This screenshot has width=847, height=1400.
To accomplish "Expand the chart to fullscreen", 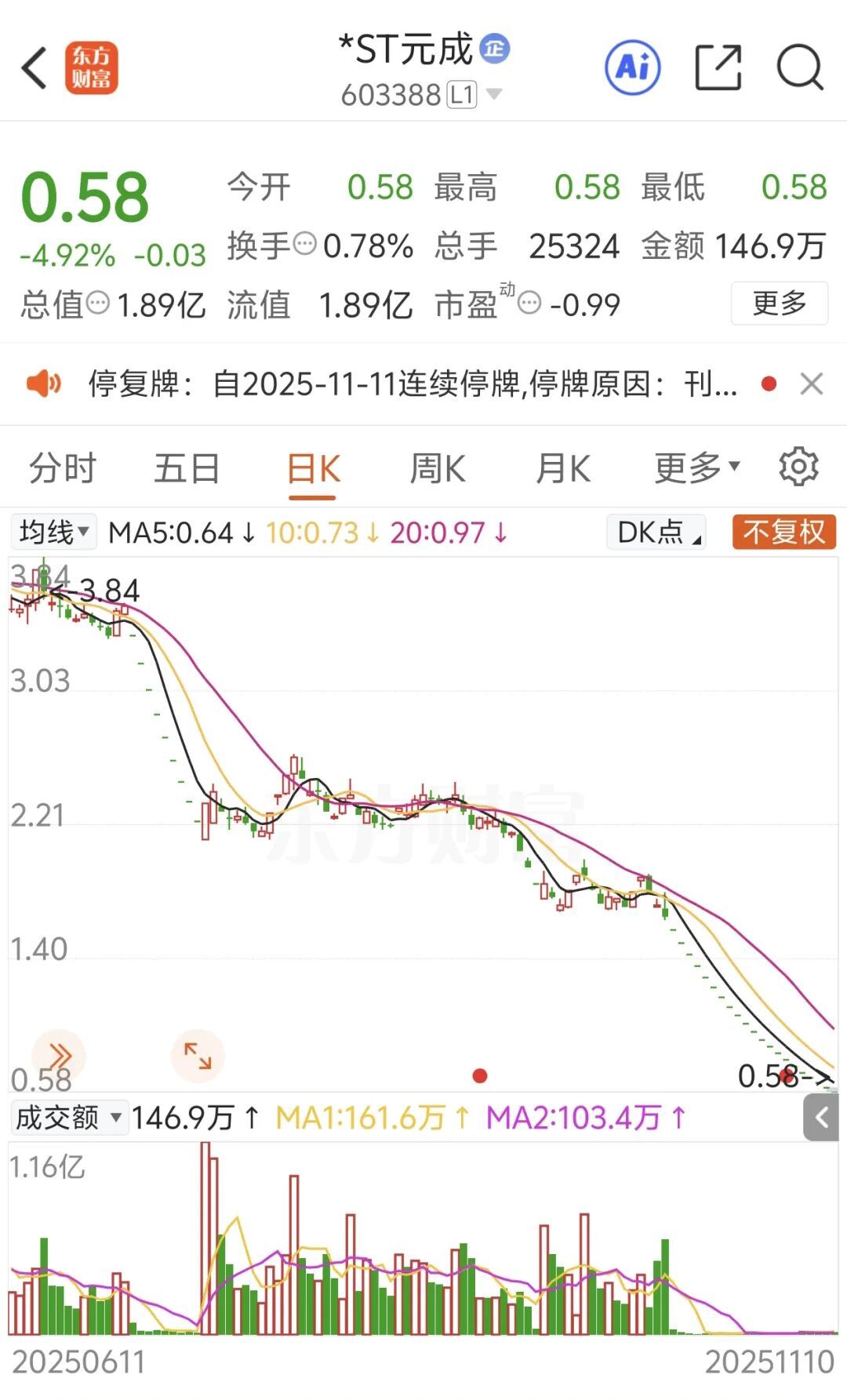I will click(x=198, y=1056).
